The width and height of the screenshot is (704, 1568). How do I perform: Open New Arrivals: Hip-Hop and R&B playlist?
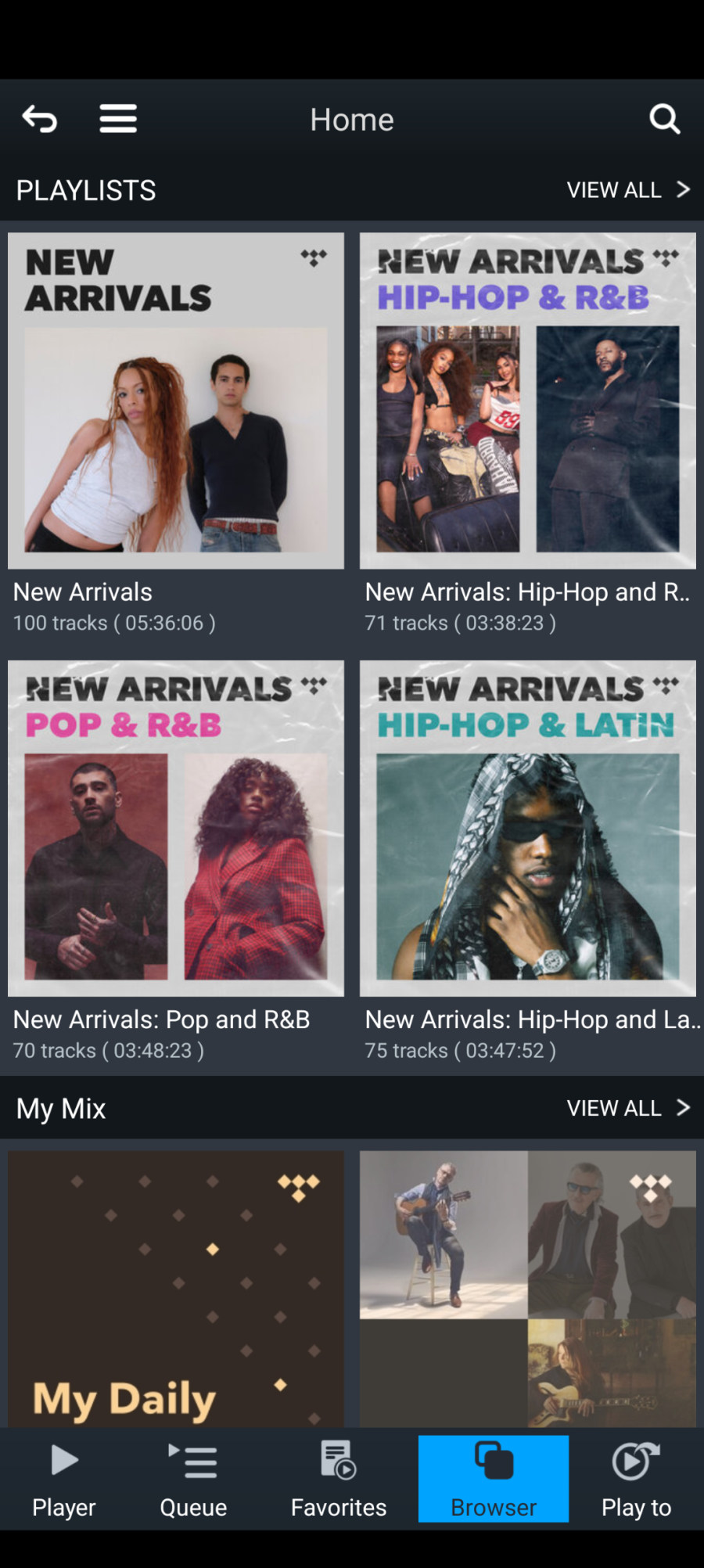coord(527,401)
